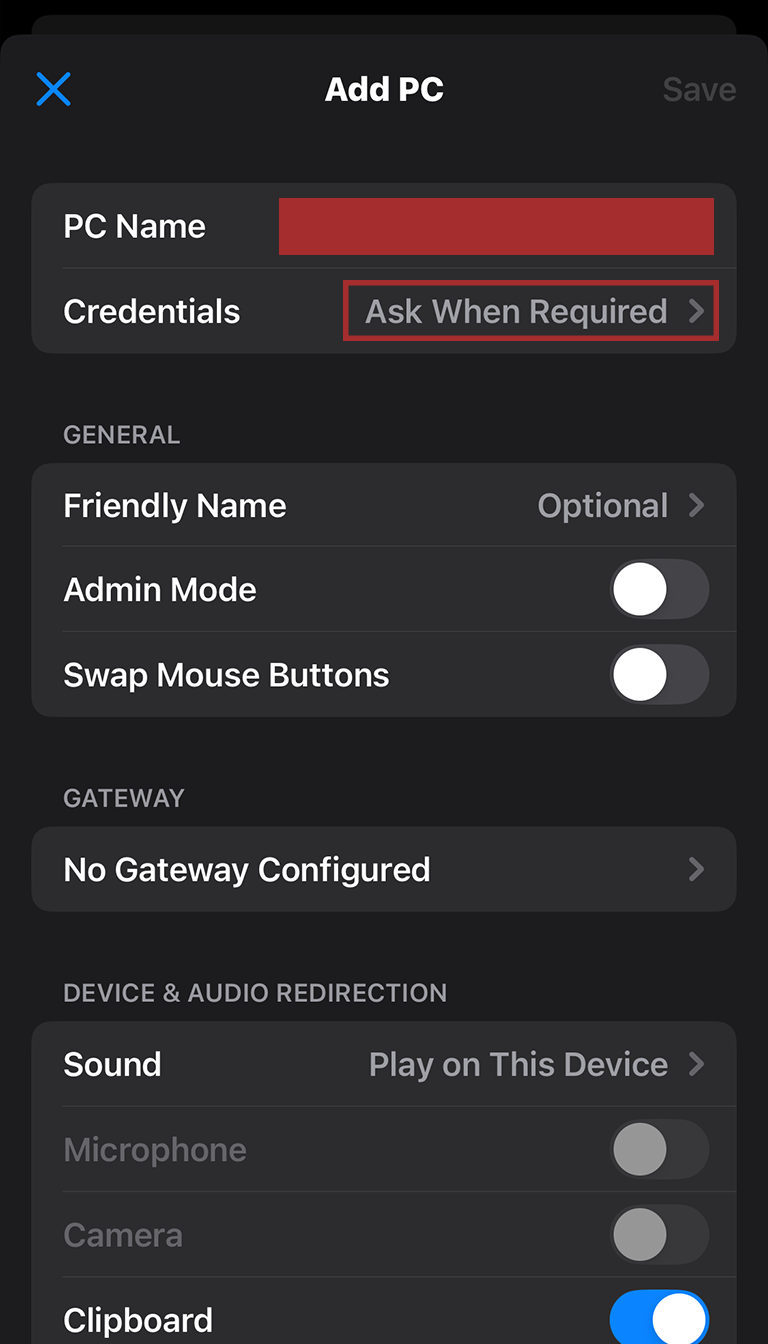Close the Add PC dialog
Image resolution: width=768 pixels, height=1344 pixels.
[53, 89]
